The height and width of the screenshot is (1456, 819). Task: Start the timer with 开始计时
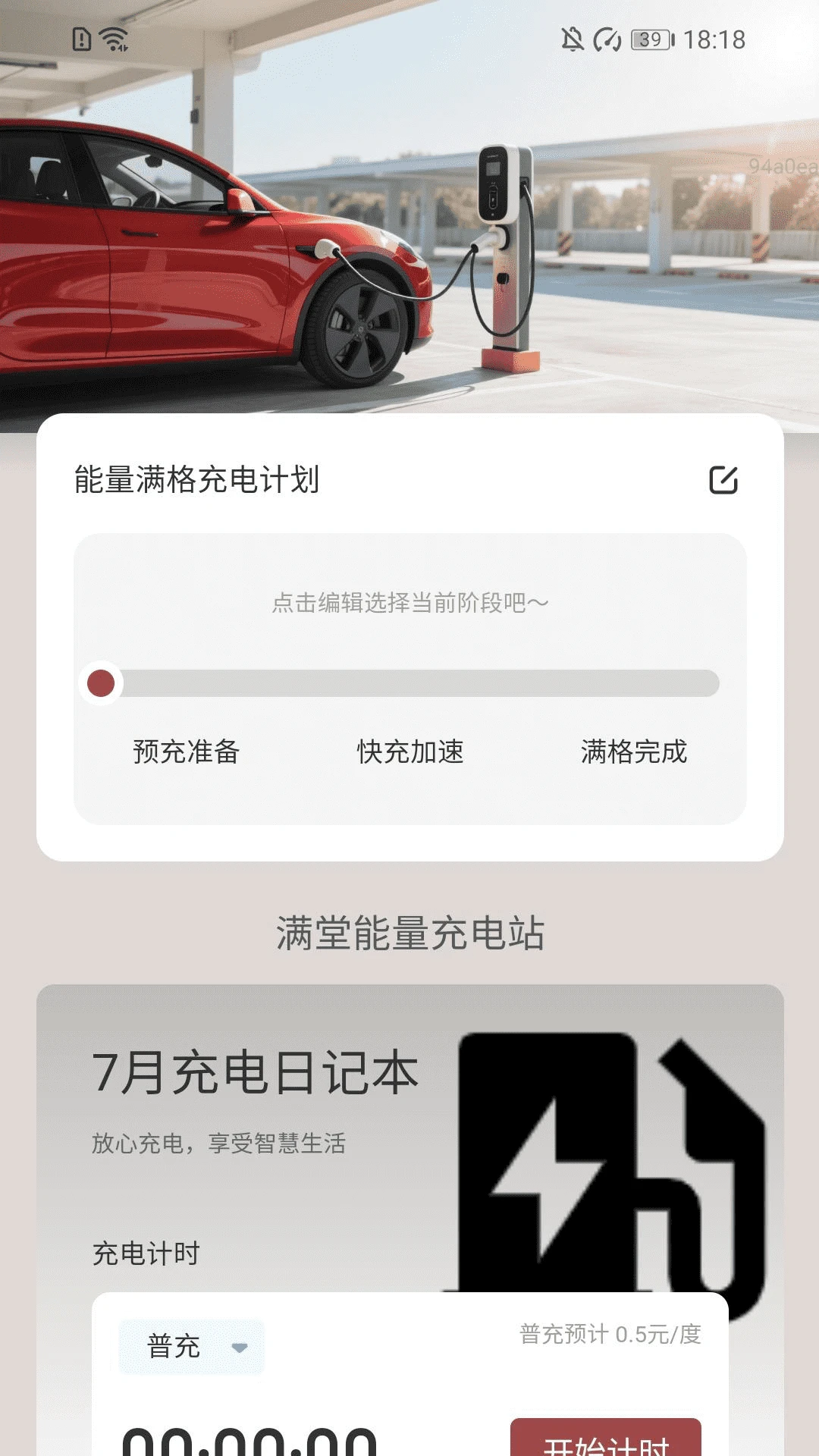pos(605,1441)
